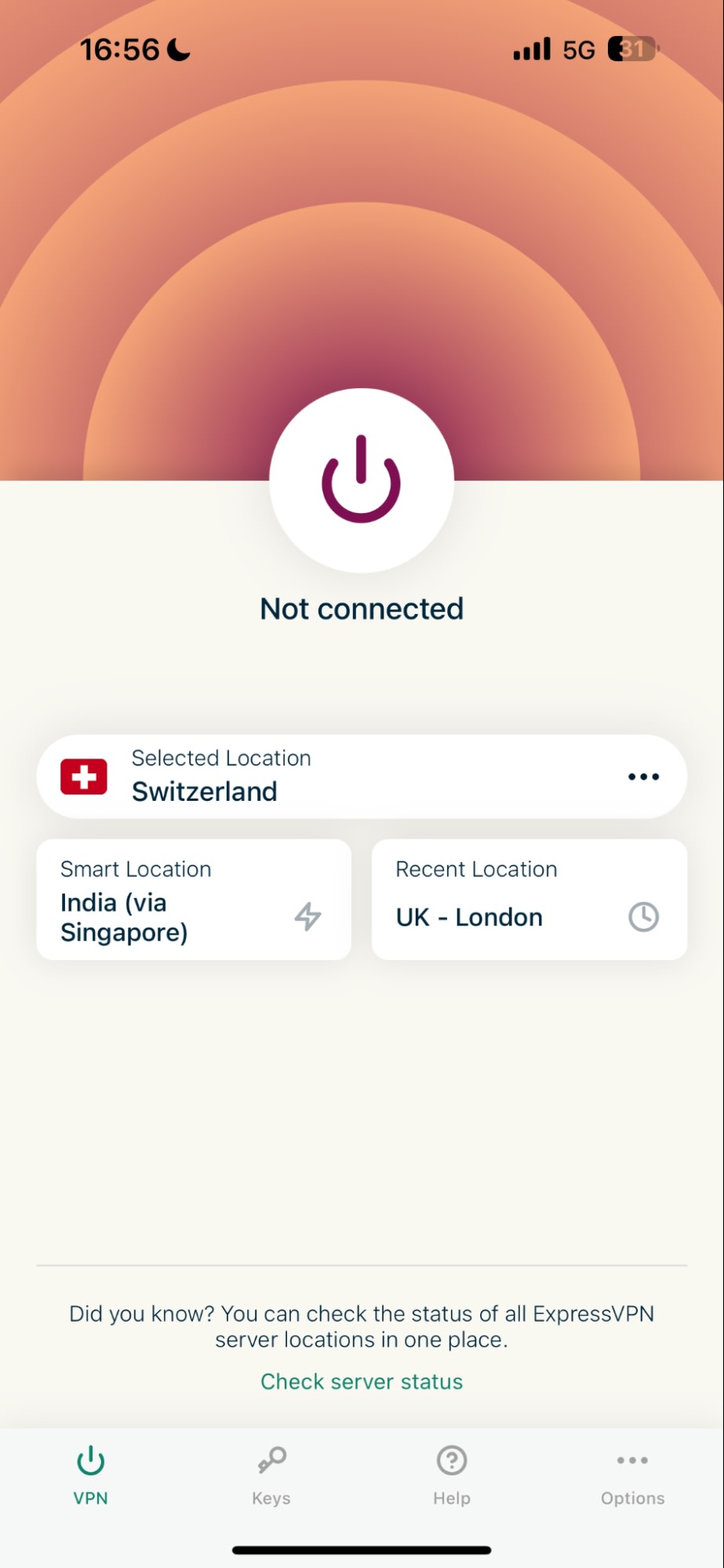
Task: Open the Selected Location Switzerland card
Action: [314, 777]
